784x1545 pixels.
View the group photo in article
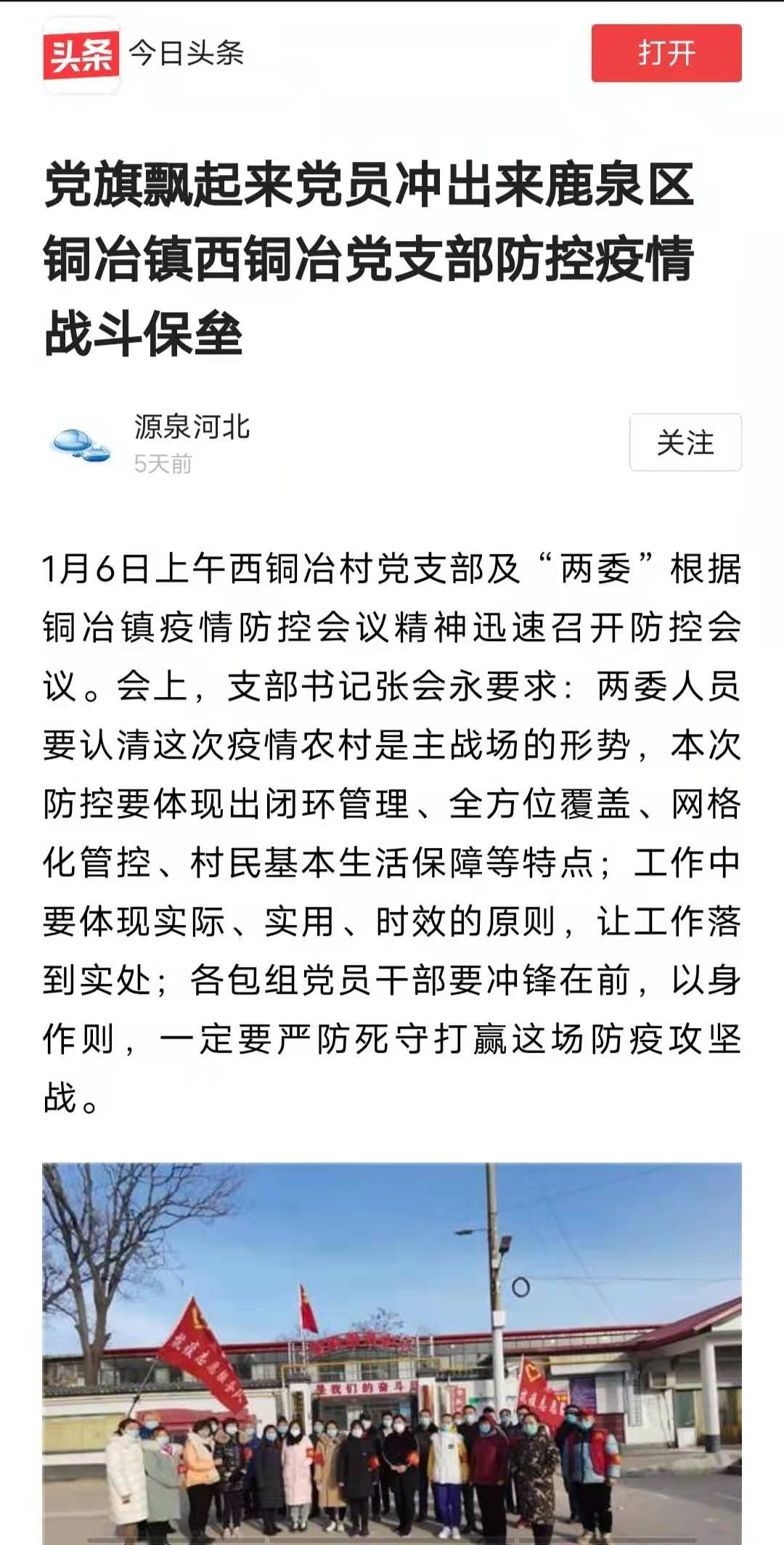tap(392, 1353)
